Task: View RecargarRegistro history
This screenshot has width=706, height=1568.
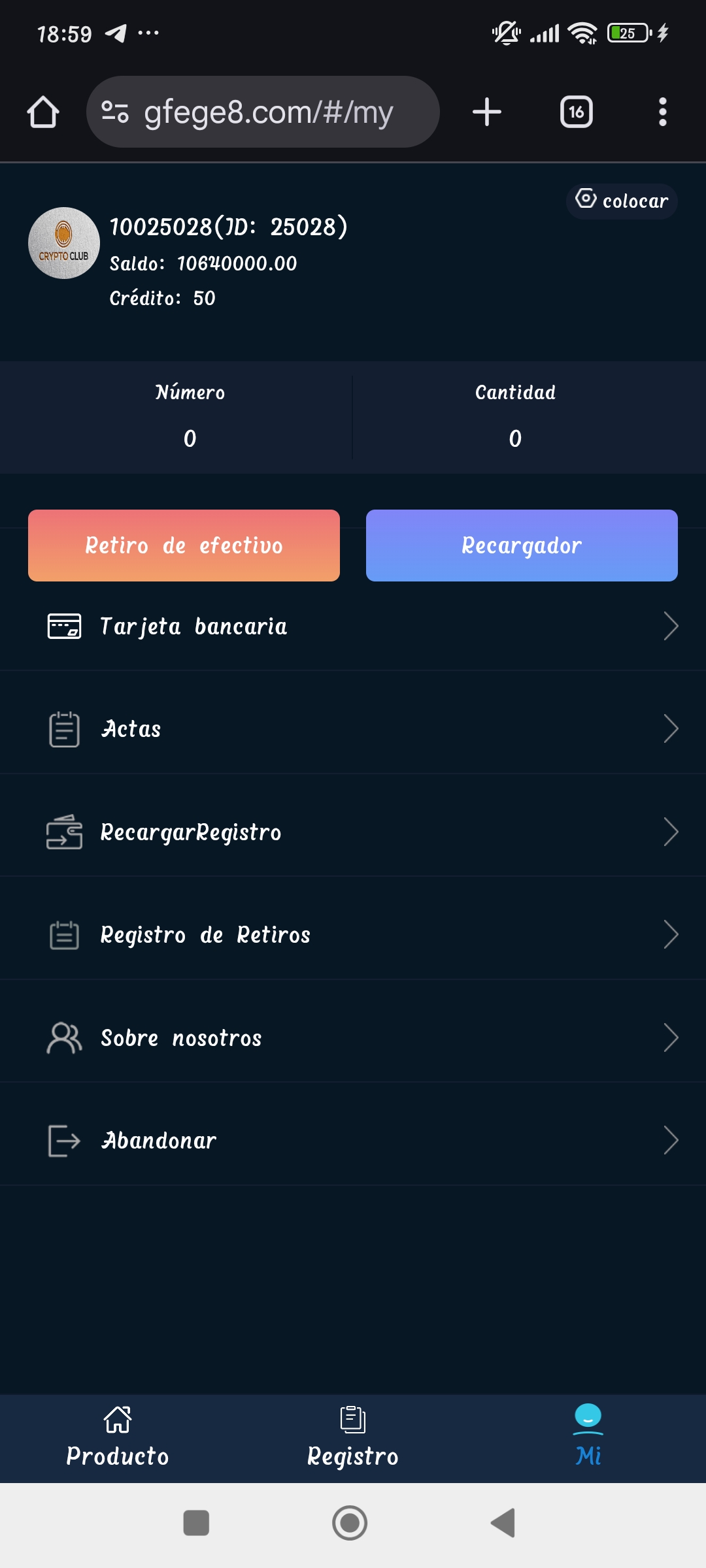Action: (x=353, y=832)
